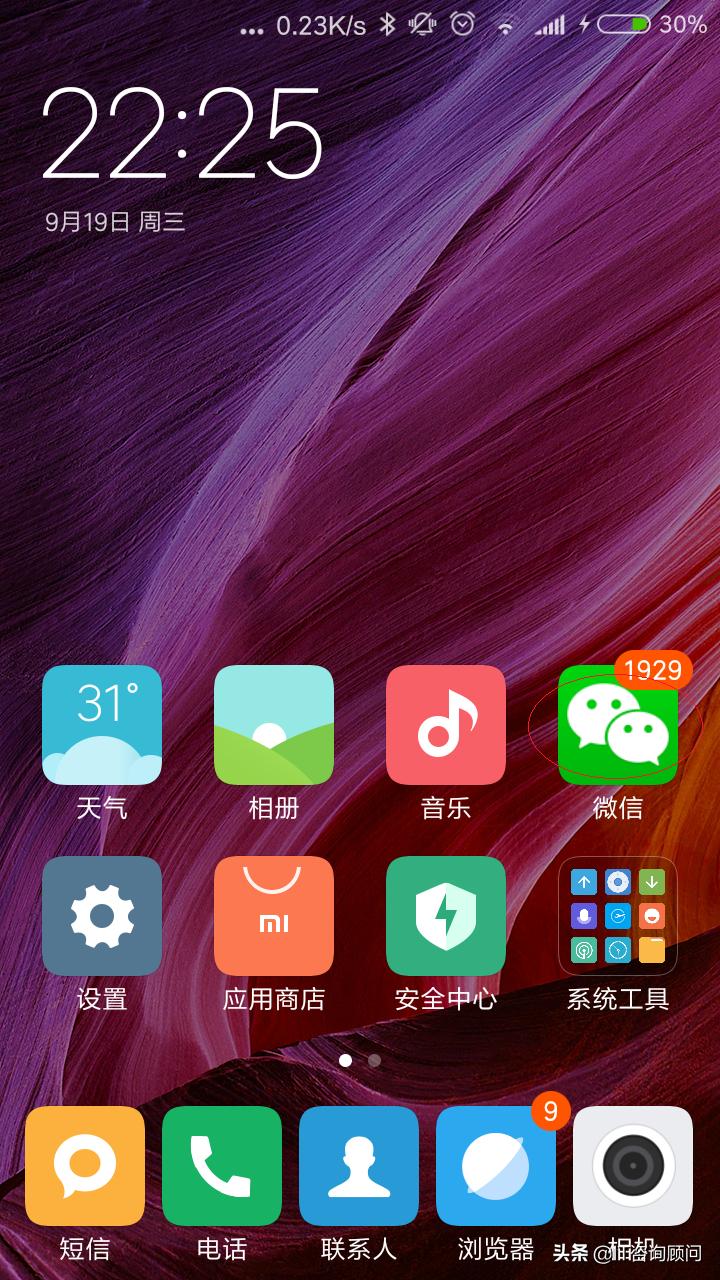The height and width of the screenshot is (1280, 720).
Task: Launch the 相册 gallery app
Action: (x=274, y=725)
